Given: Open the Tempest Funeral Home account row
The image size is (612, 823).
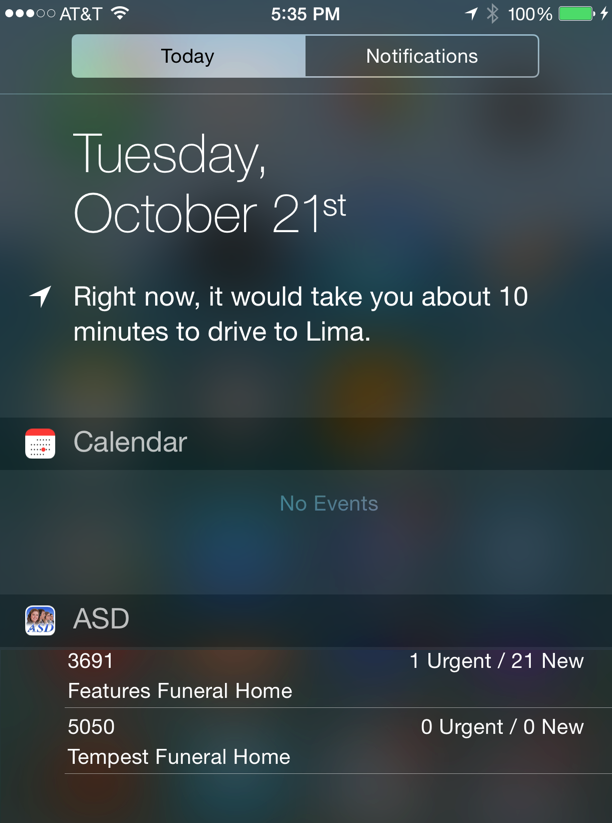Looking at the screenshot, I should coord(325,742).
